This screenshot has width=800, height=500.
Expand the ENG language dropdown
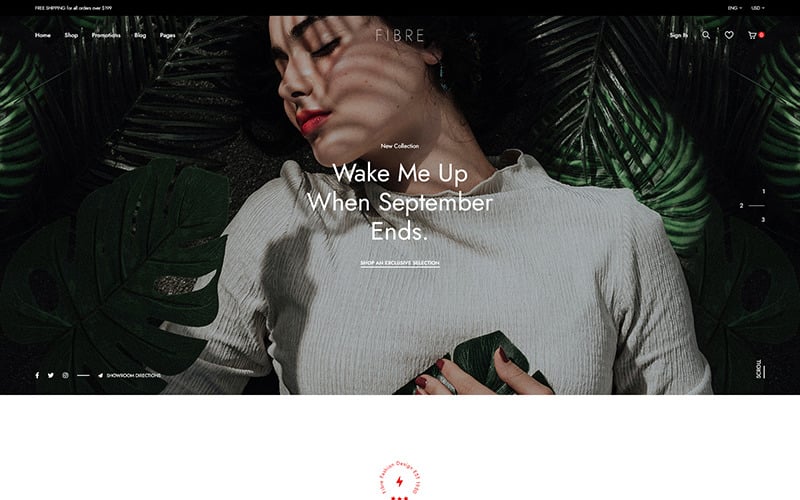pyautogui.click(x=734, y=7)
